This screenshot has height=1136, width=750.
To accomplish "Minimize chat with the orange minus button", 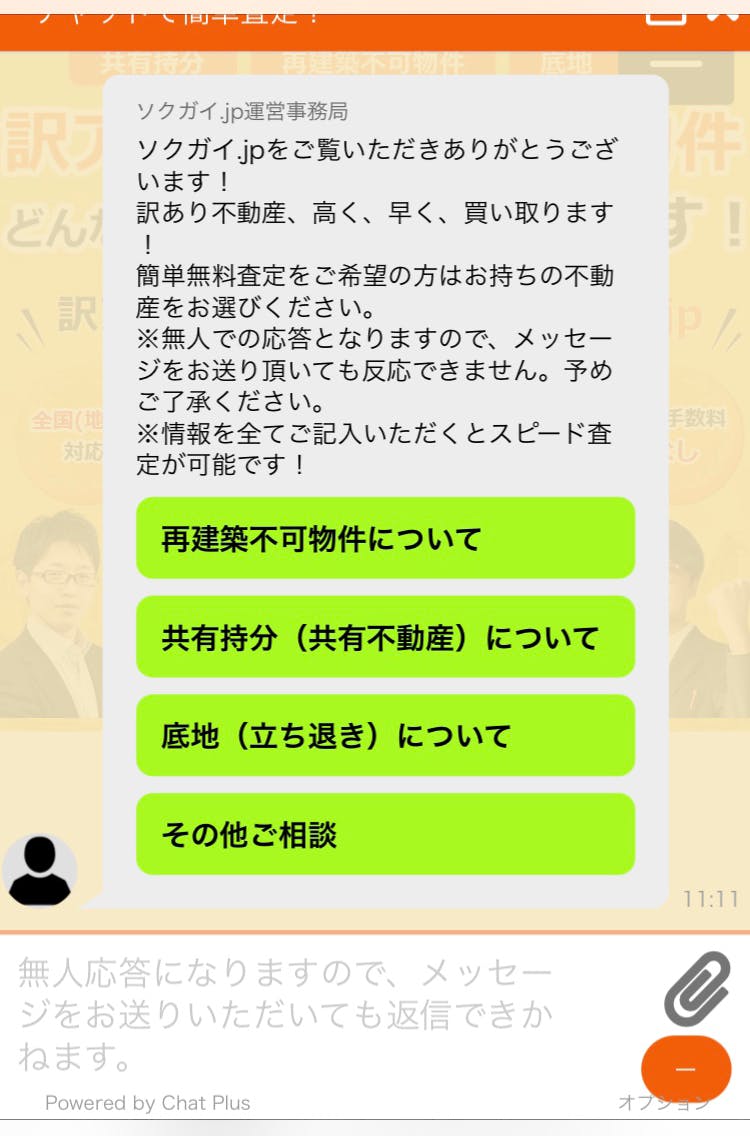I will [685, 1068].
